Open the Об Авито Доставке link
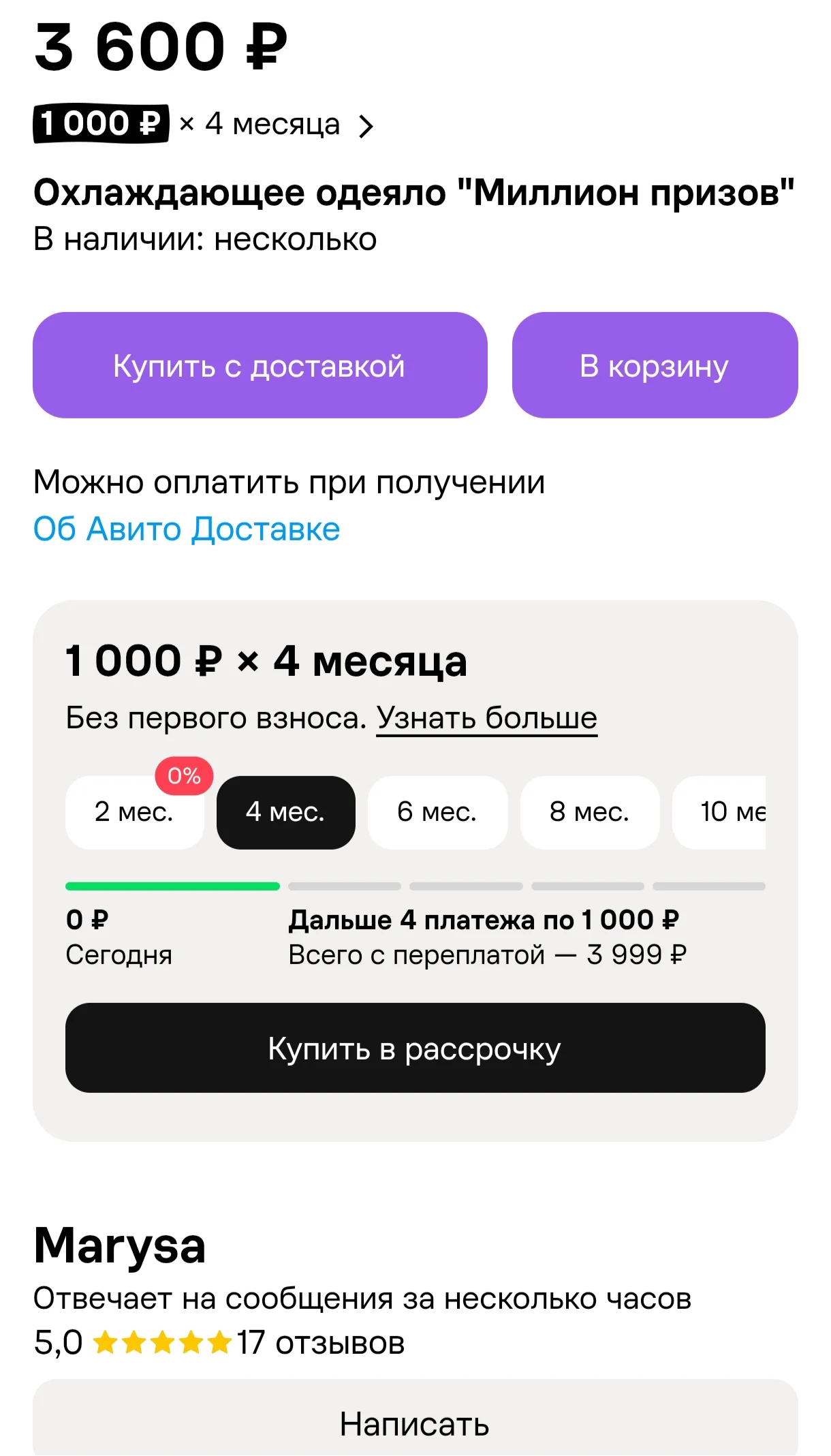831x1456 pixels. (x=187, y=529)
